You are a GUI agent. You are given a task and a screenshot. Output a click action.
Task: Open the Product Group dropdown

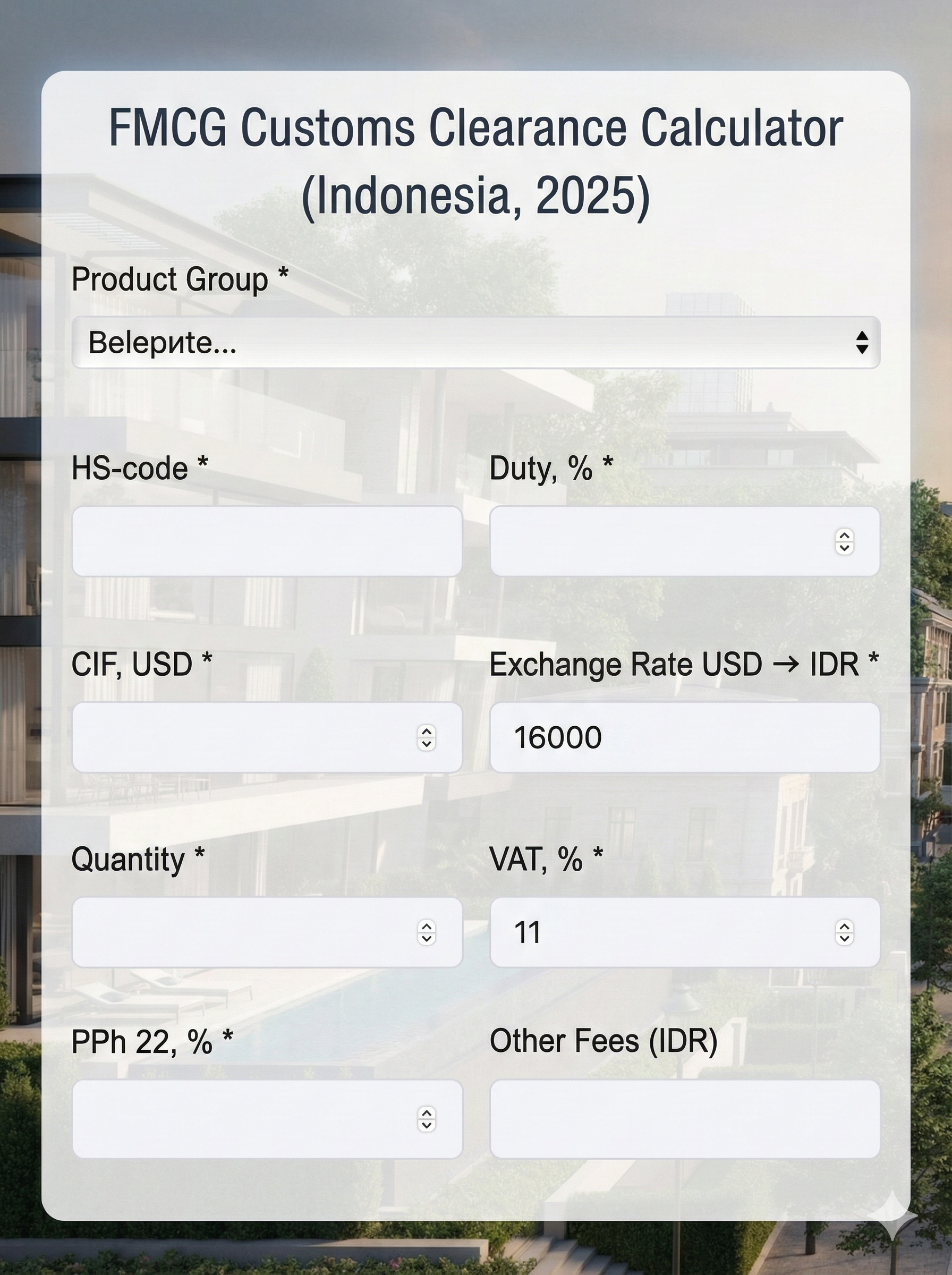[x=475, y=342]
